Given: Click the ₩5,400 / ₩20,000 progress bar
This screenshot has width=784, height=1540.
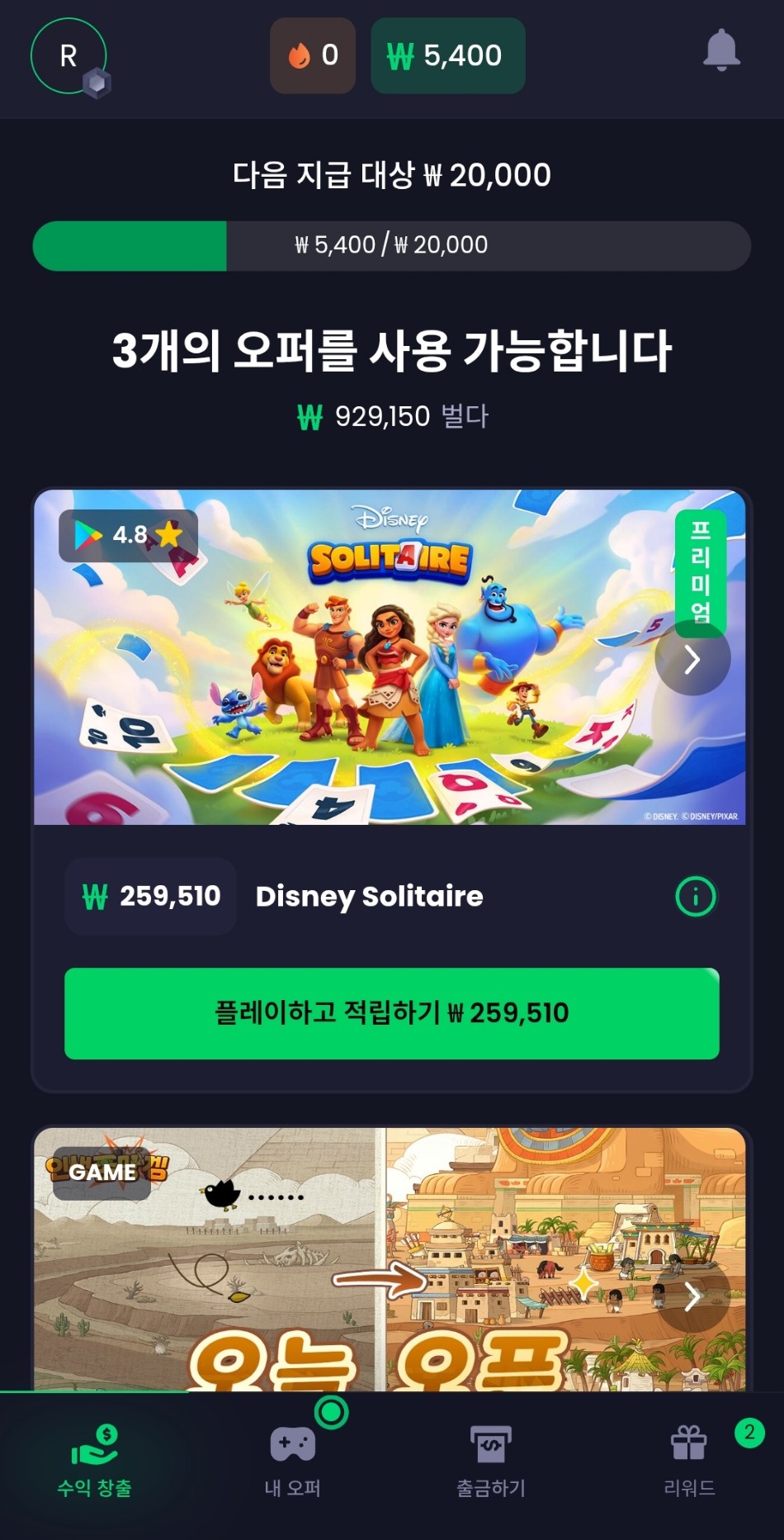Looking at the screenshot, I should (x=392, y=245).
